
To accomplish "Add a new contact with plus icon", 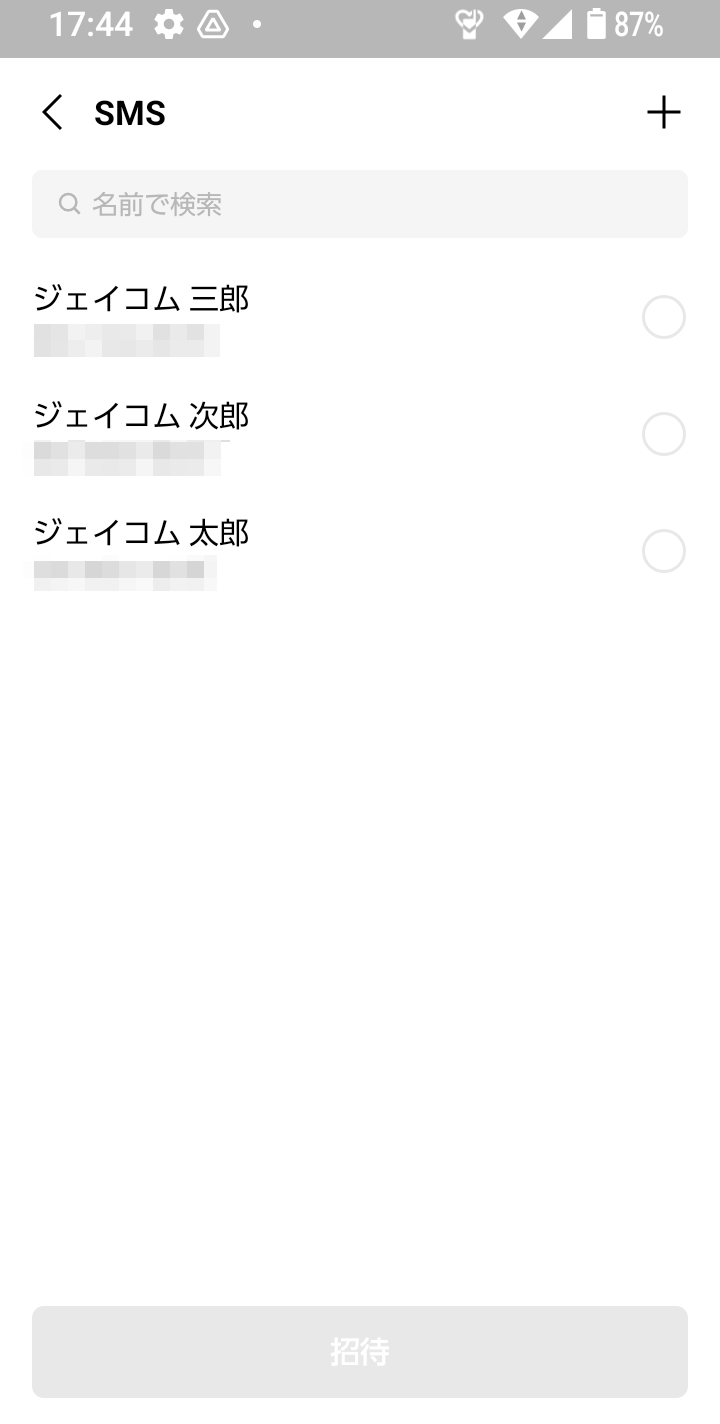I will tap(664, 113).
